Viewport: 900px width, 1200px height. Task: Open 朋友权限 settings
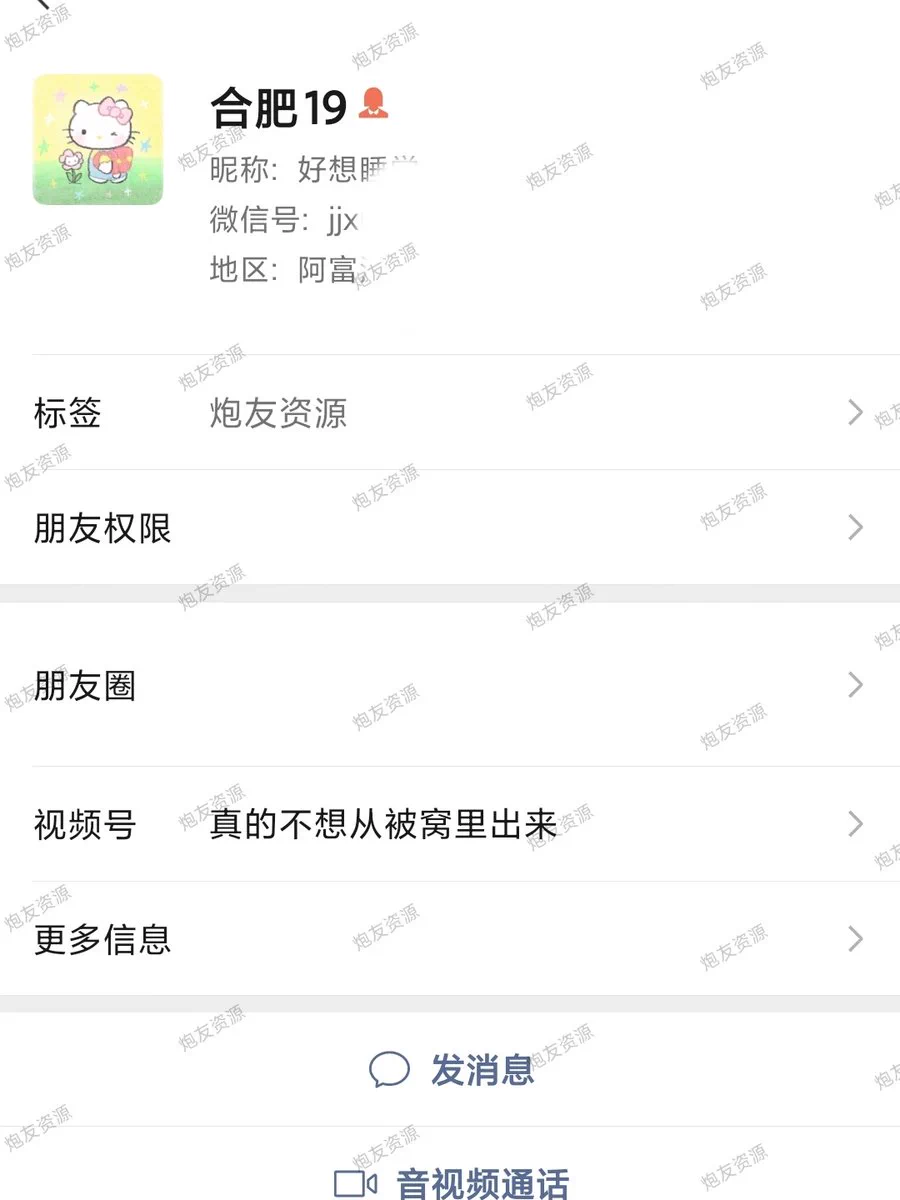tap(450, 528)
